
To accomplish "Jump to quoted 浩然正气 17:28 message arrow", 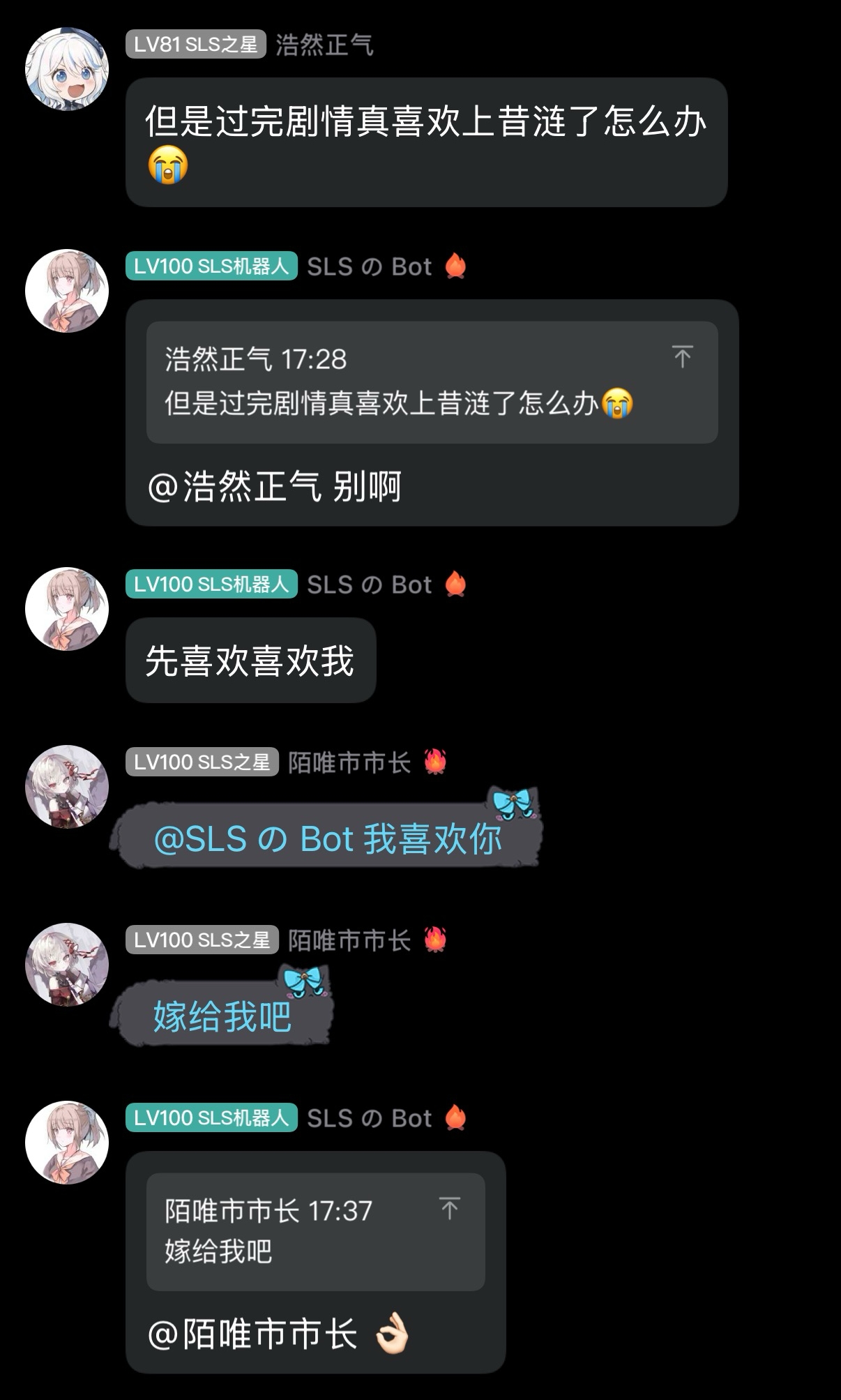I will (682, 356).
